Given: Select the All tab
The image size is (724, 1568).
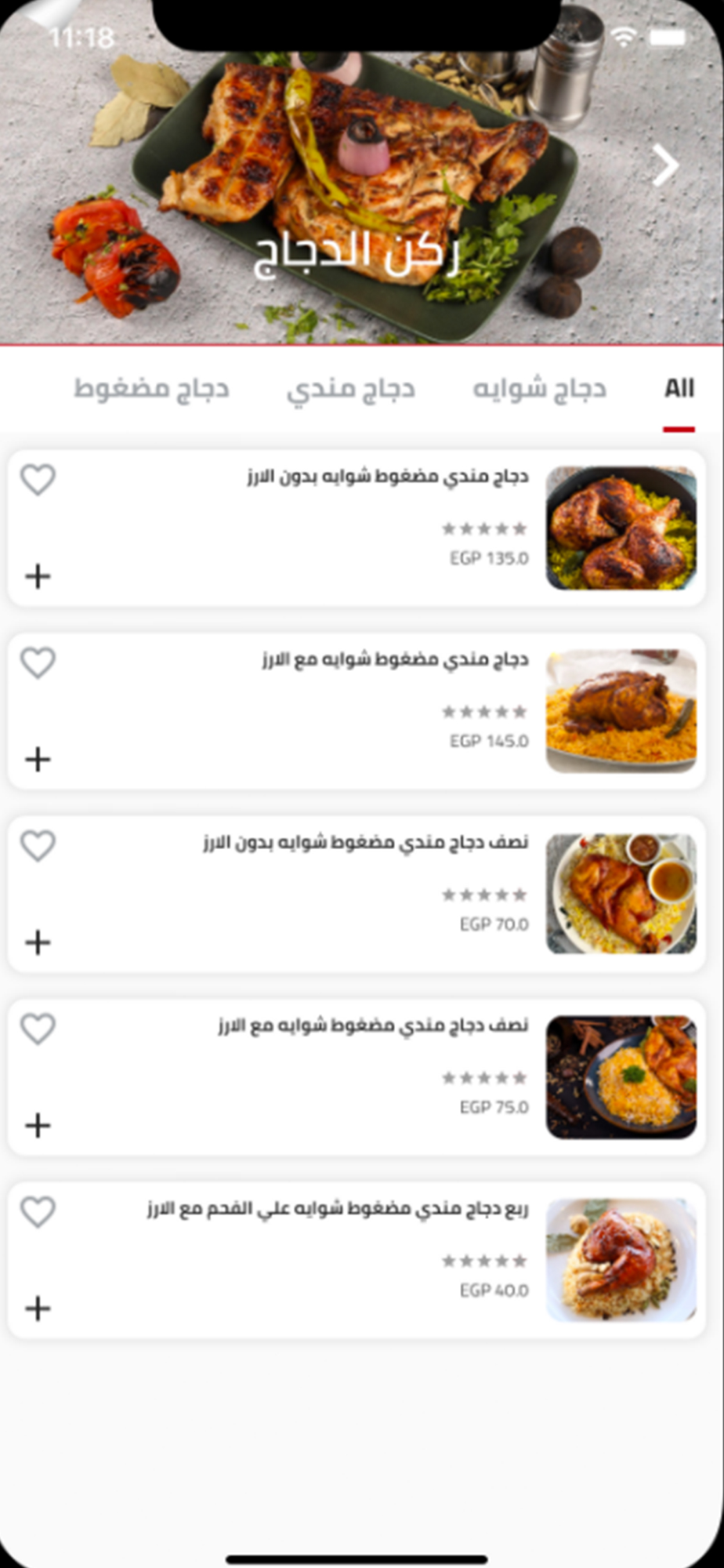Looking at the screenshot, I should tap(679, 389).
